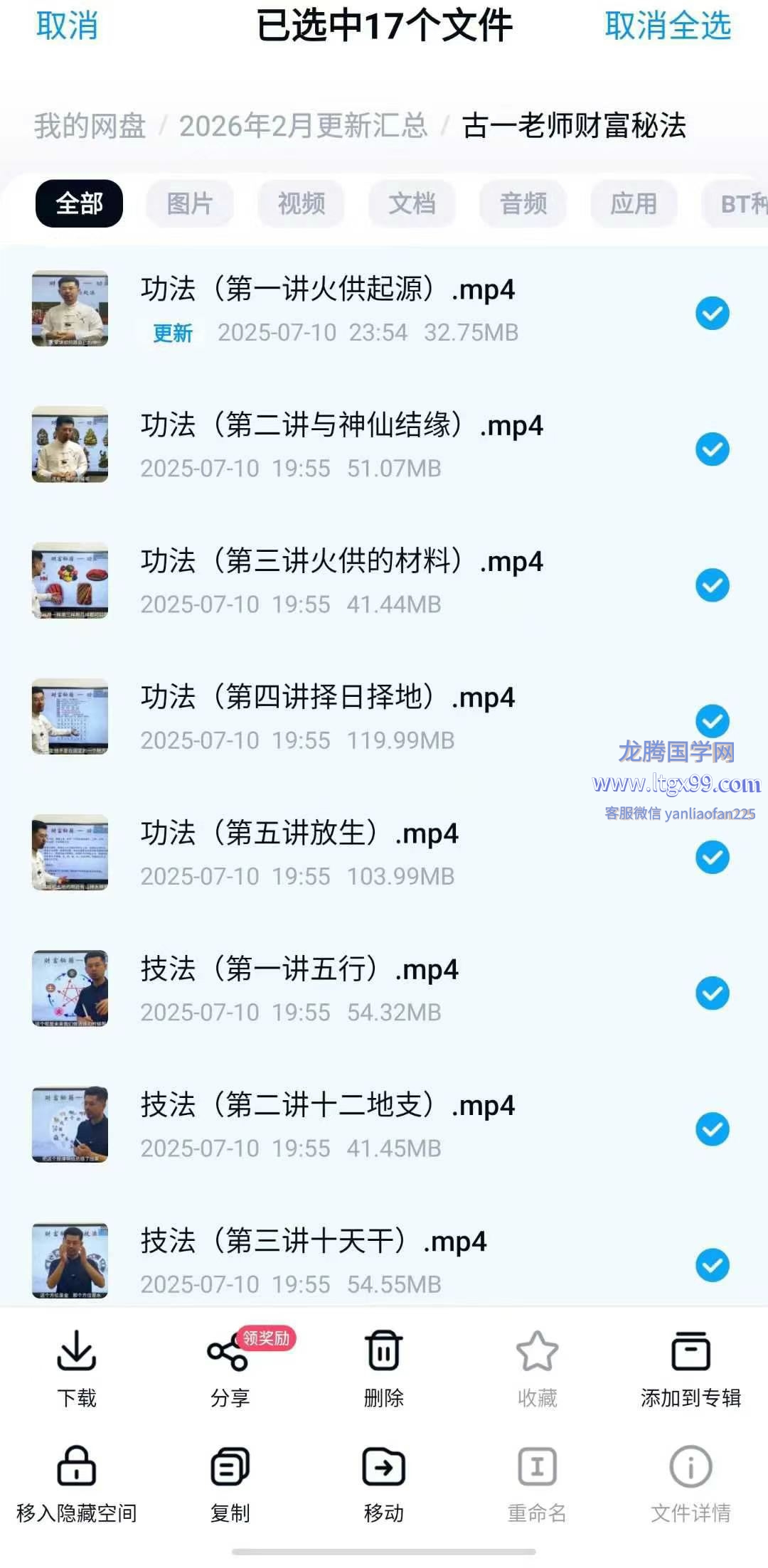Switch to the 视频 filter tab

point(301,203)
